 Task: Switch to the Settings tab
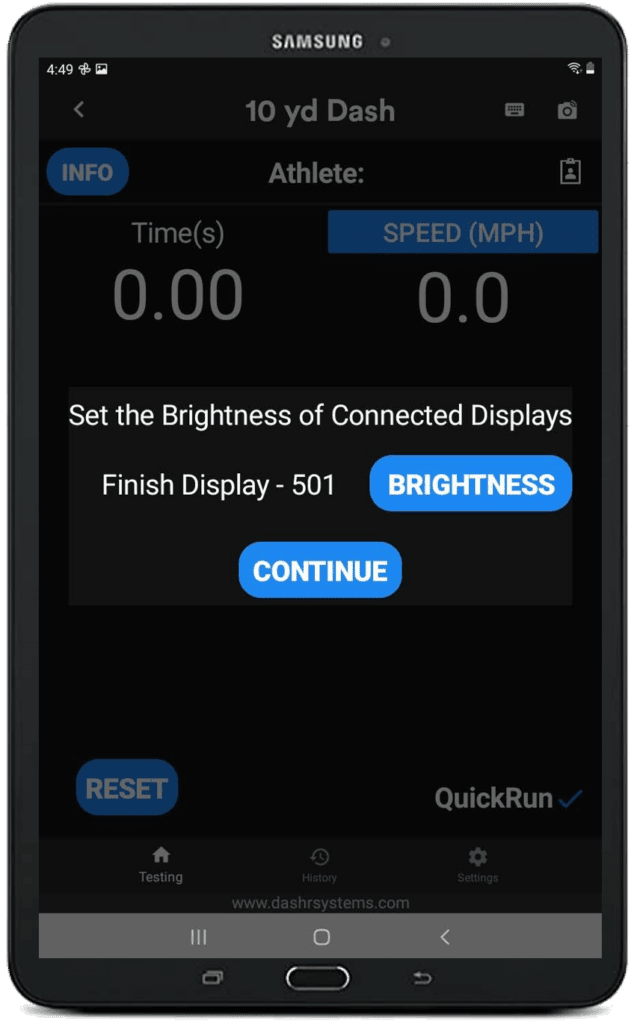point(478,866)
